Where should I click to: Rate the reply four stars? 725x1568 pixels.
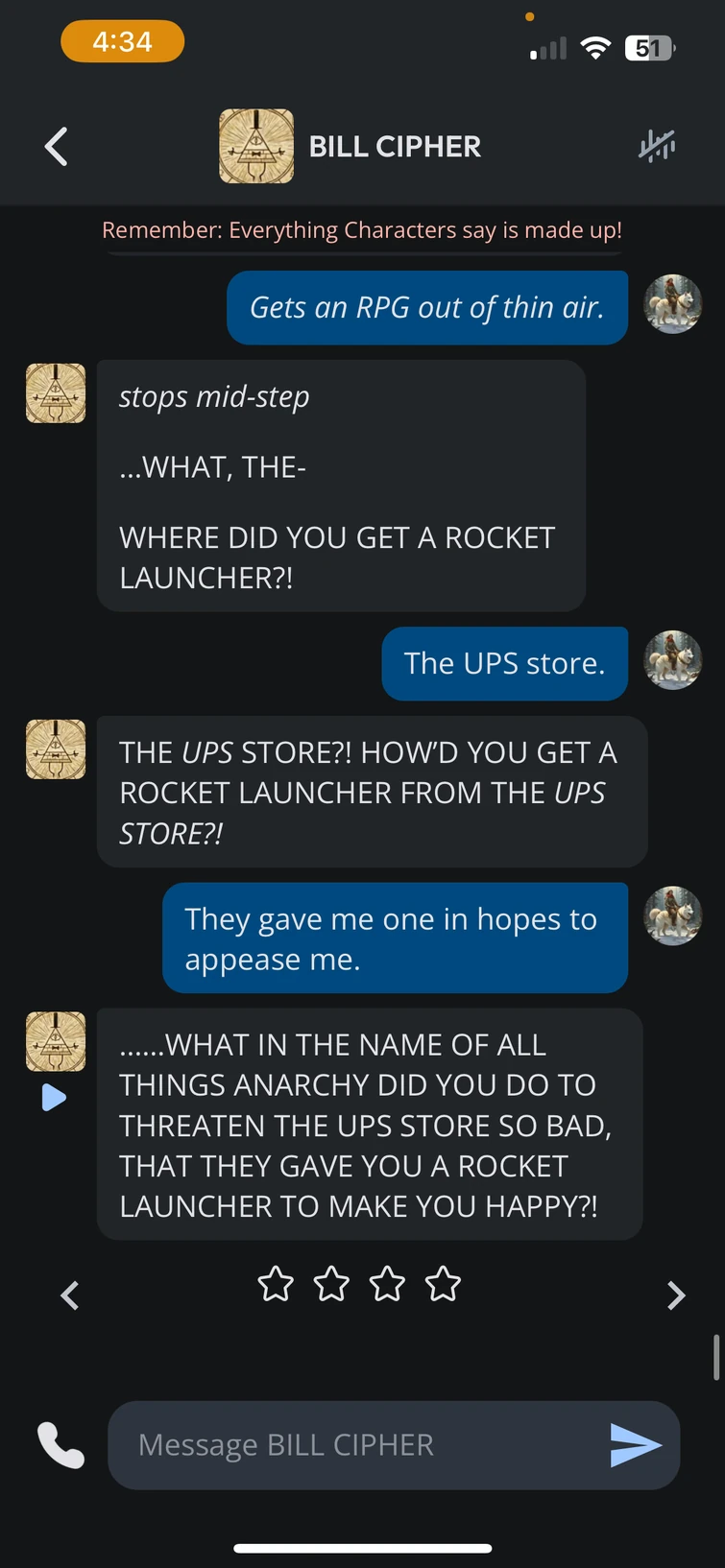point(443,1283)
